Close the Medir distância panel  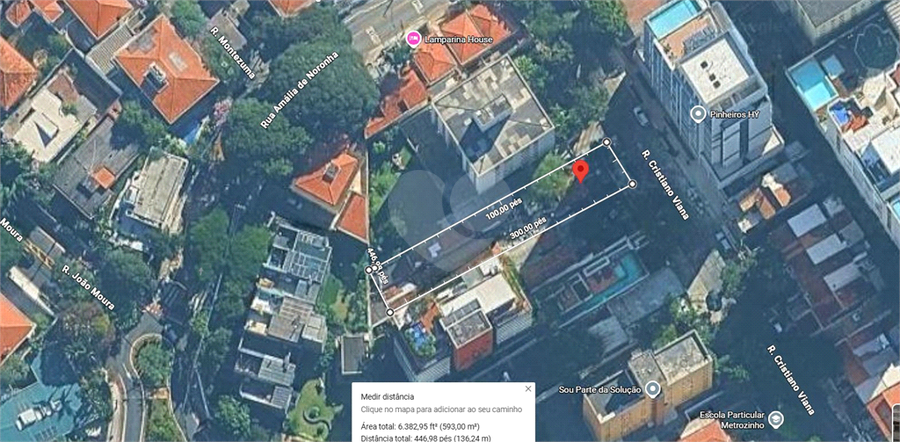click(x=528, y=389)
